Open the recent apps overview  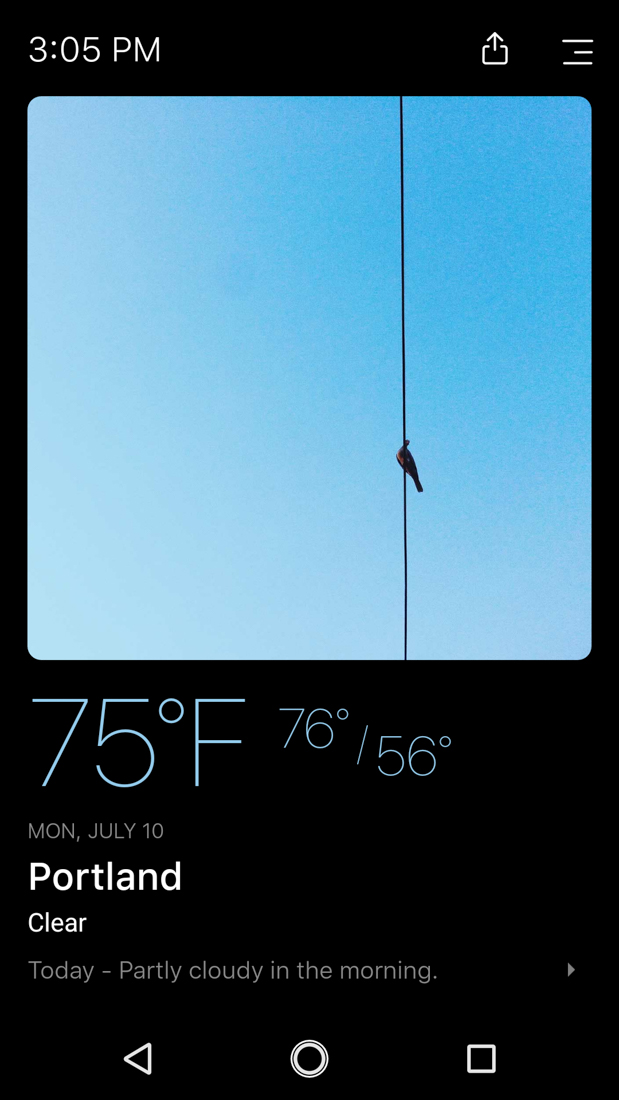[x=481, y=1058]
